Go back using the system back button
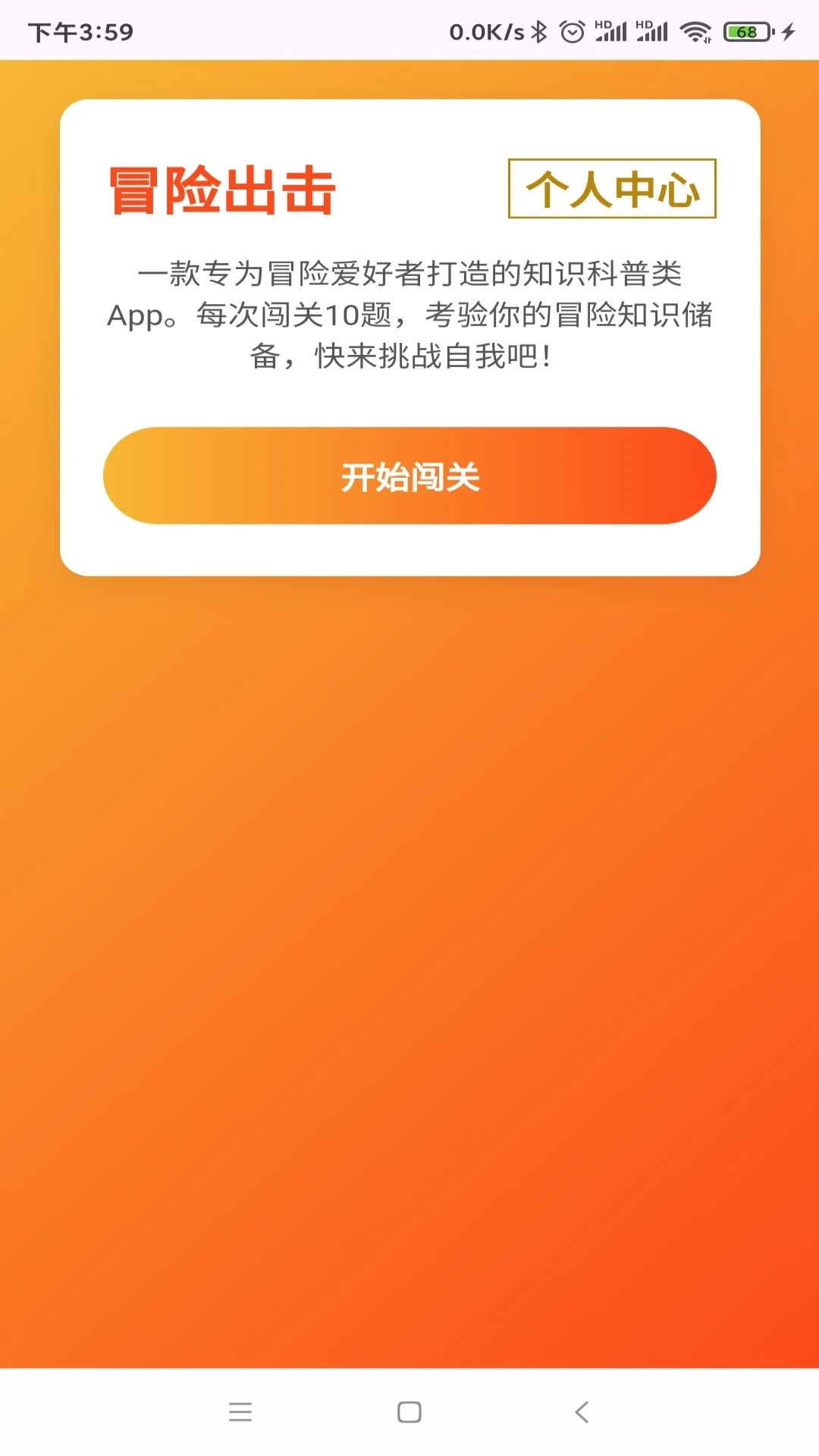 (x=582, y=1412)
